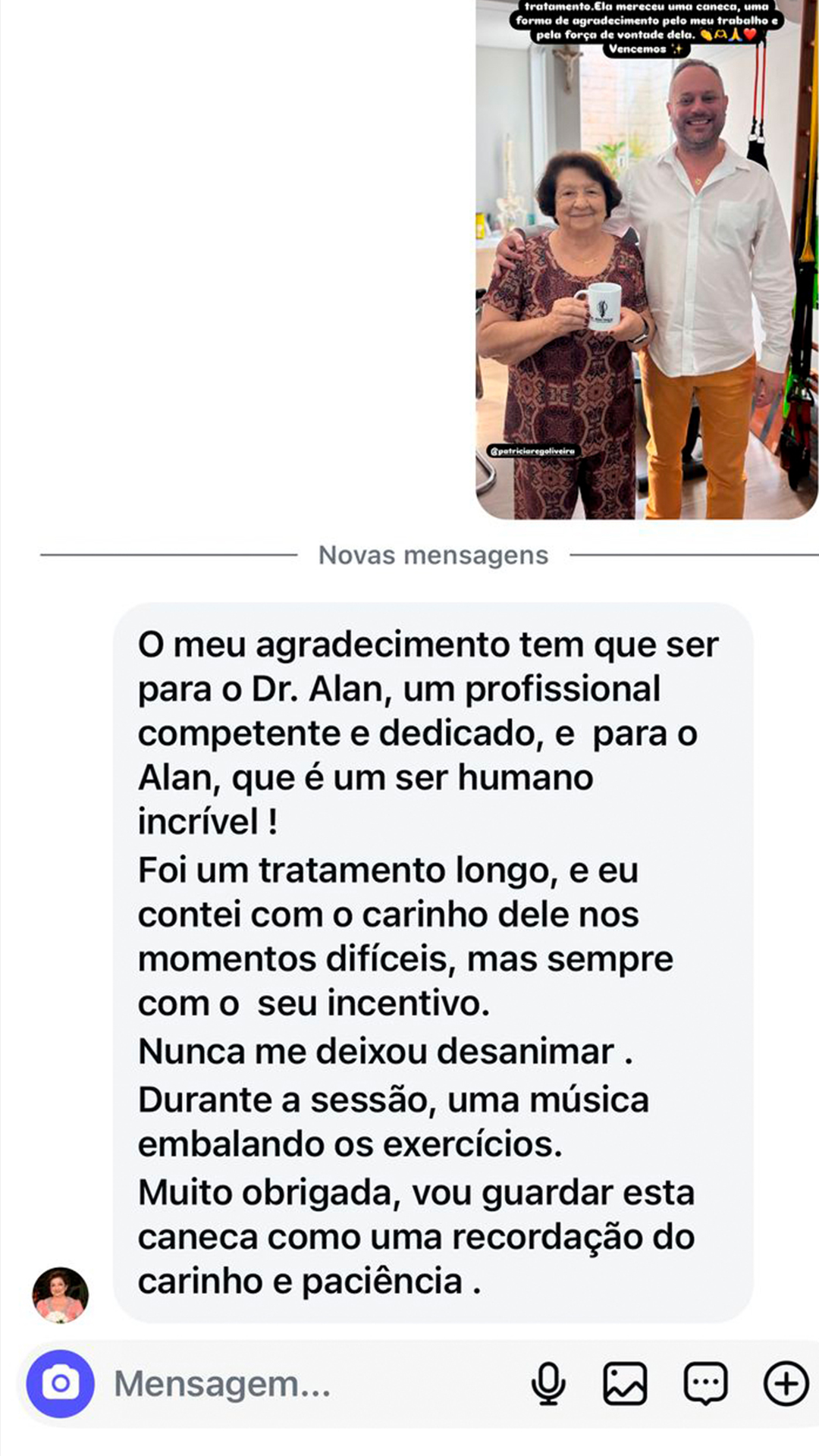Tap the plus icon for more options
819x1456 pixels.
click(785, 1384)
